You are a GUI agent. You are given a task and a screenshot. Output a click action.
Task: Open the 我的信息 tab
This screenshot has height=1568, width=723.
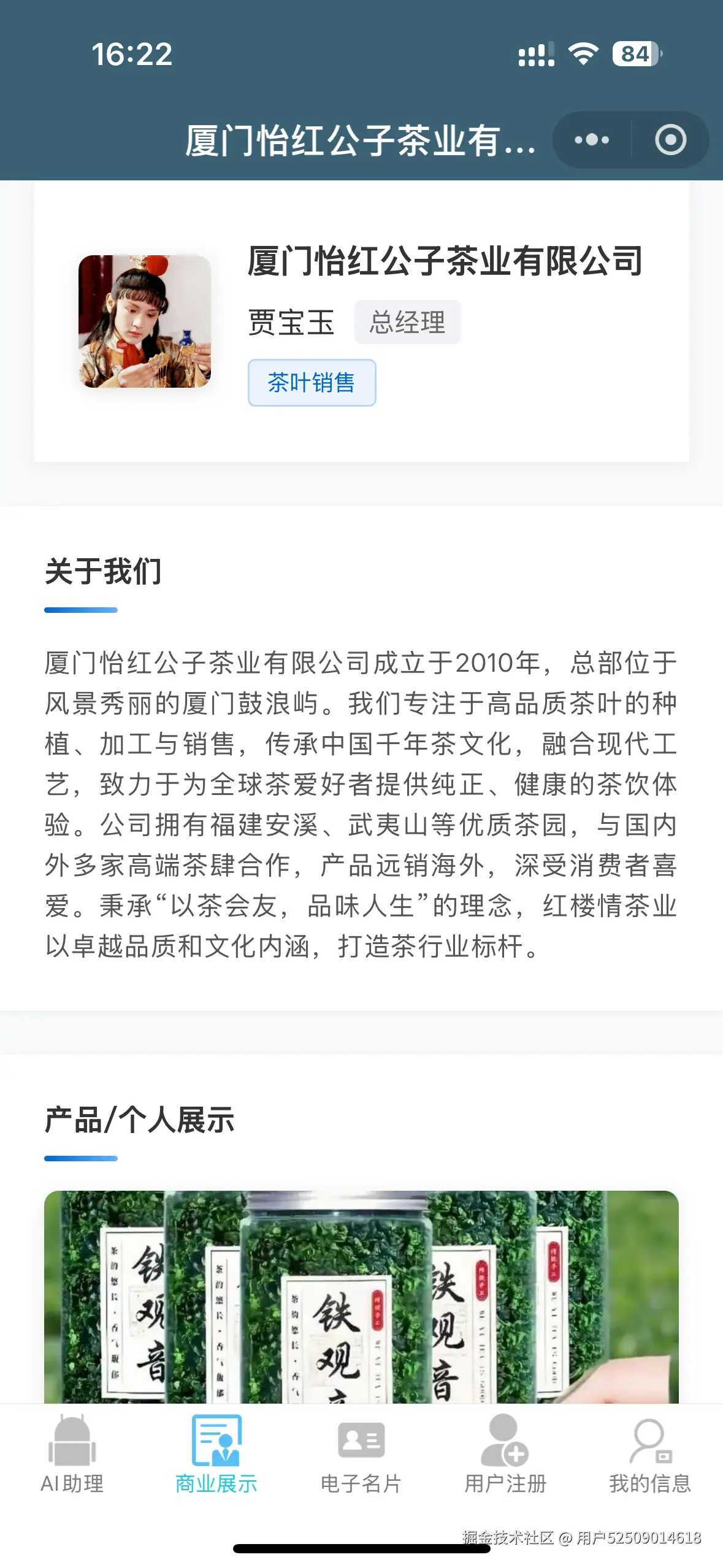650,1455
